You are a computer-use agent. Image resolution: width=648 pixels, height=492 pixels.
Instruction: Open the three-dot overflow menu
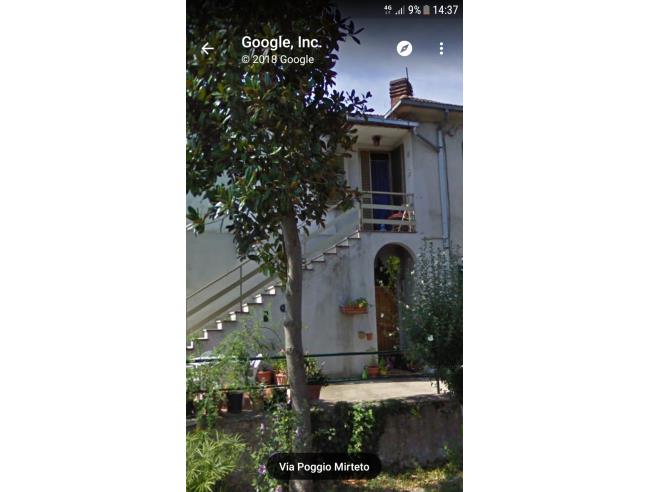point(441,48)
